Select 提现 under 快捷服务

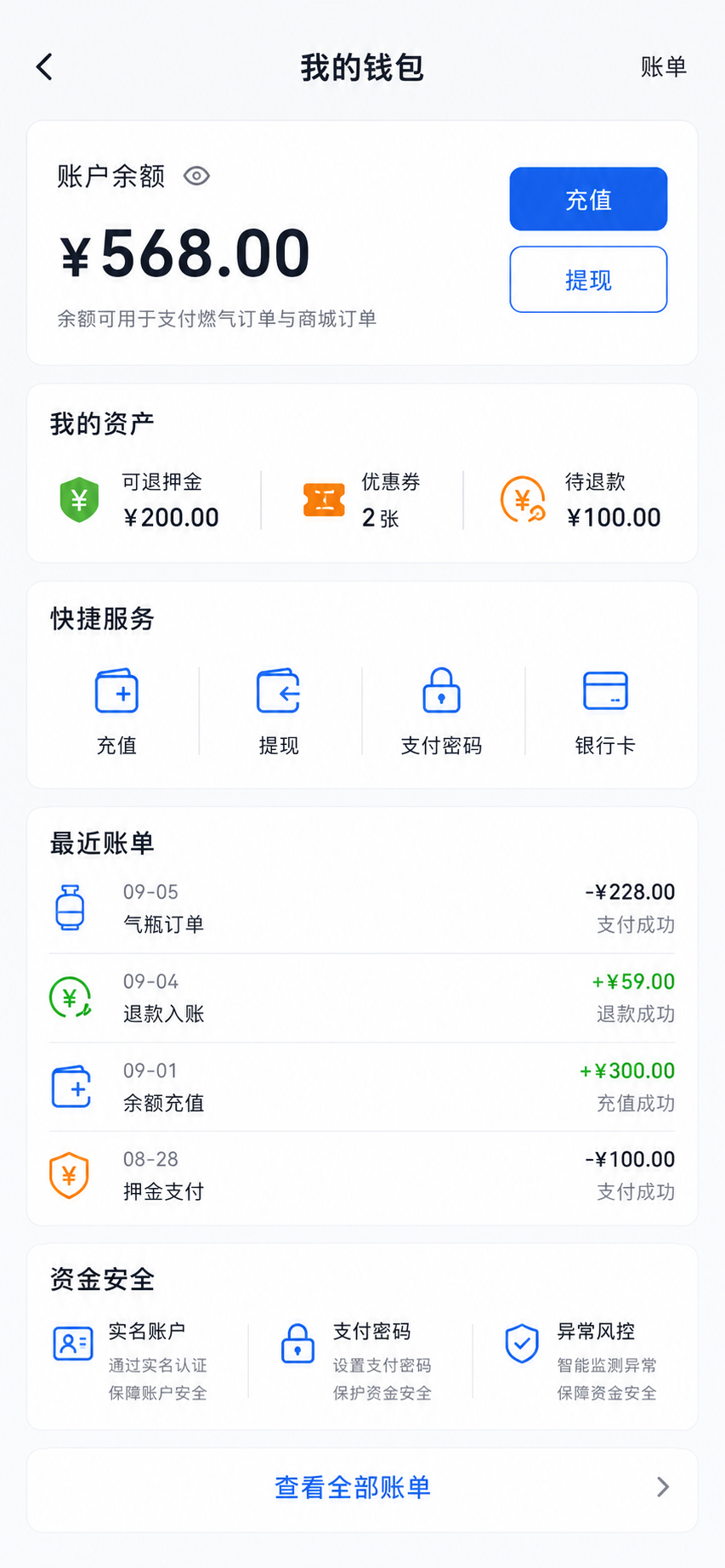click(x=279, y=712)
